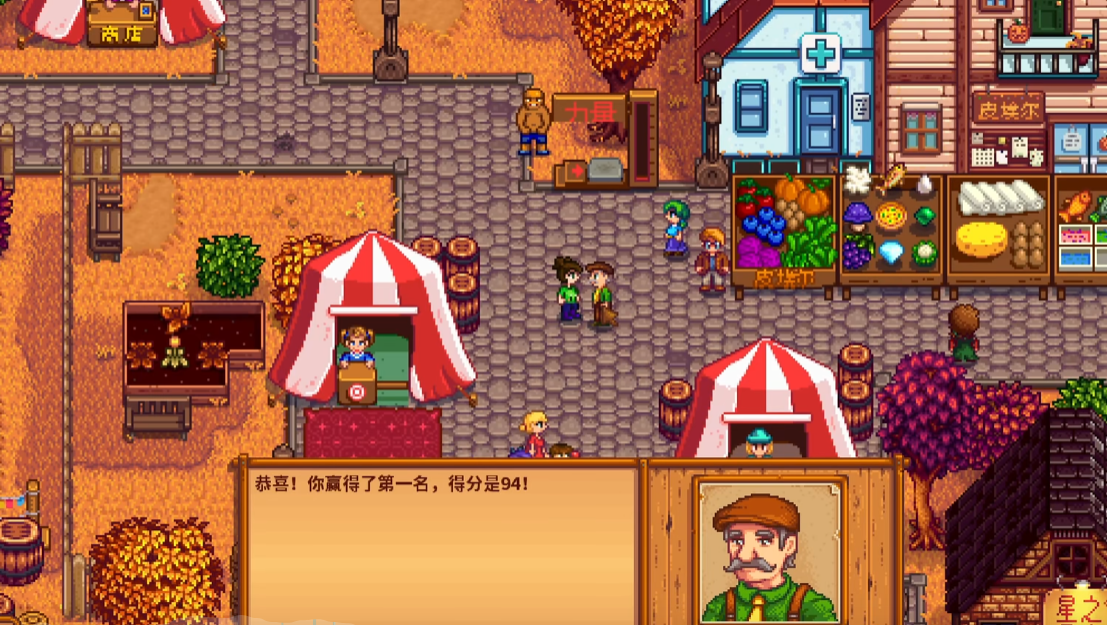
Task: Tap Pierre's produce display stand
Action: [x=784, y=230]
